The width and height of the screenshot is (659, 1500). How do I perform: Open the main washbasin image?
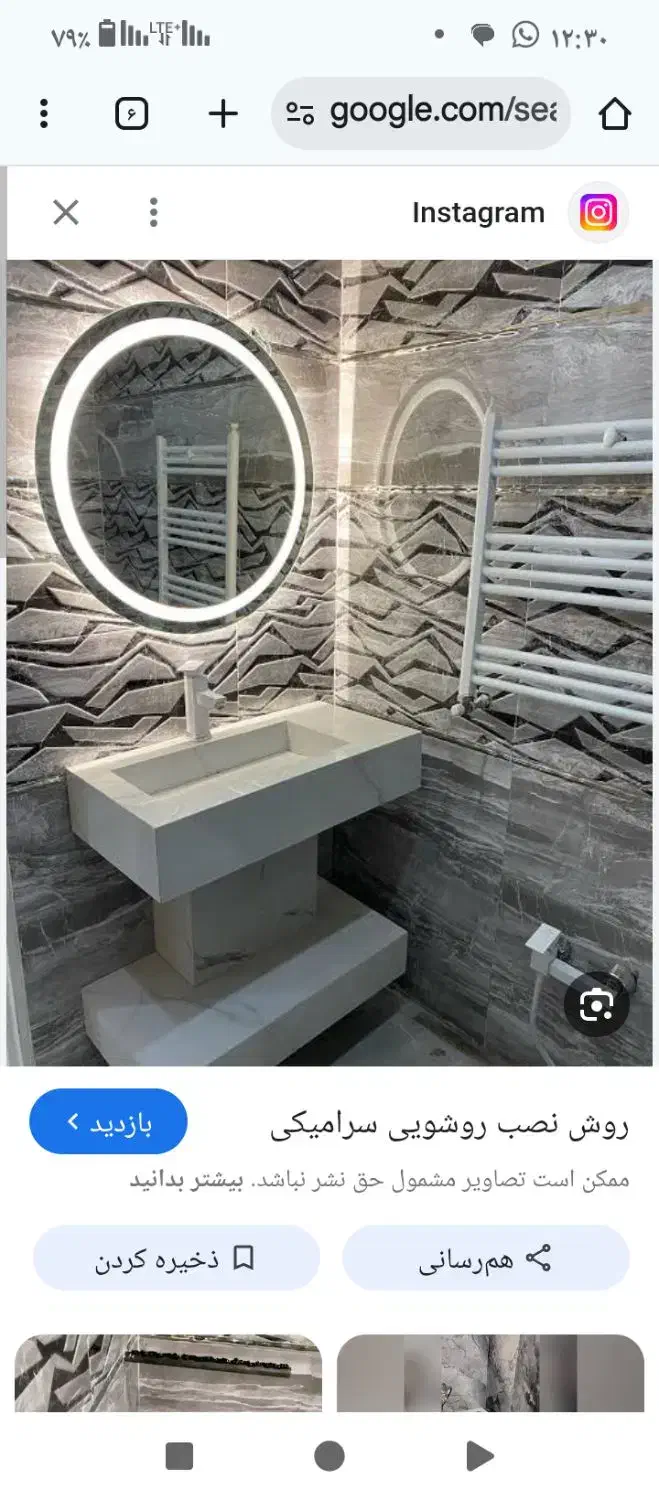pyautogui.click(x=330, y=660)
